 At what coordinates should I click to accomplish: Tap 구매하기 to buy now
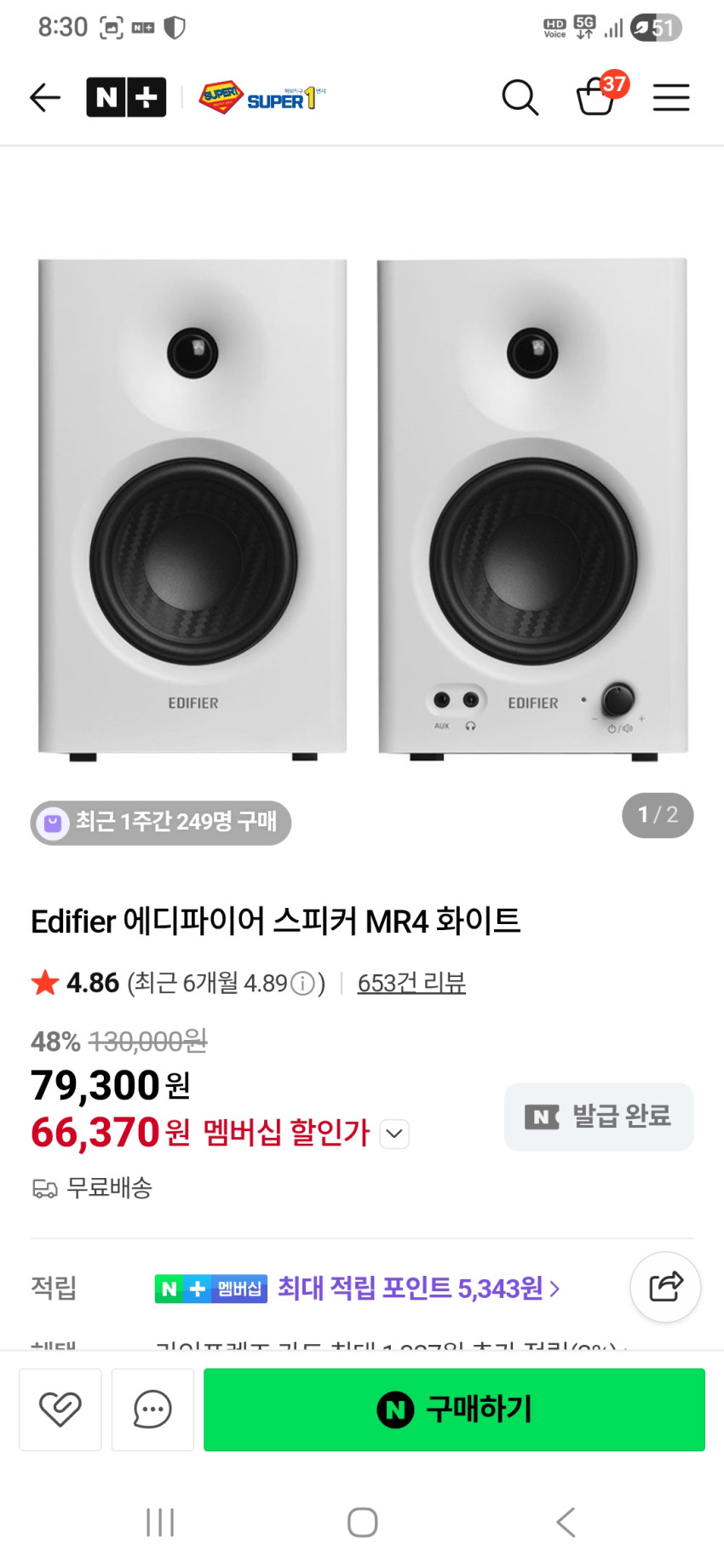(454, 1410)
